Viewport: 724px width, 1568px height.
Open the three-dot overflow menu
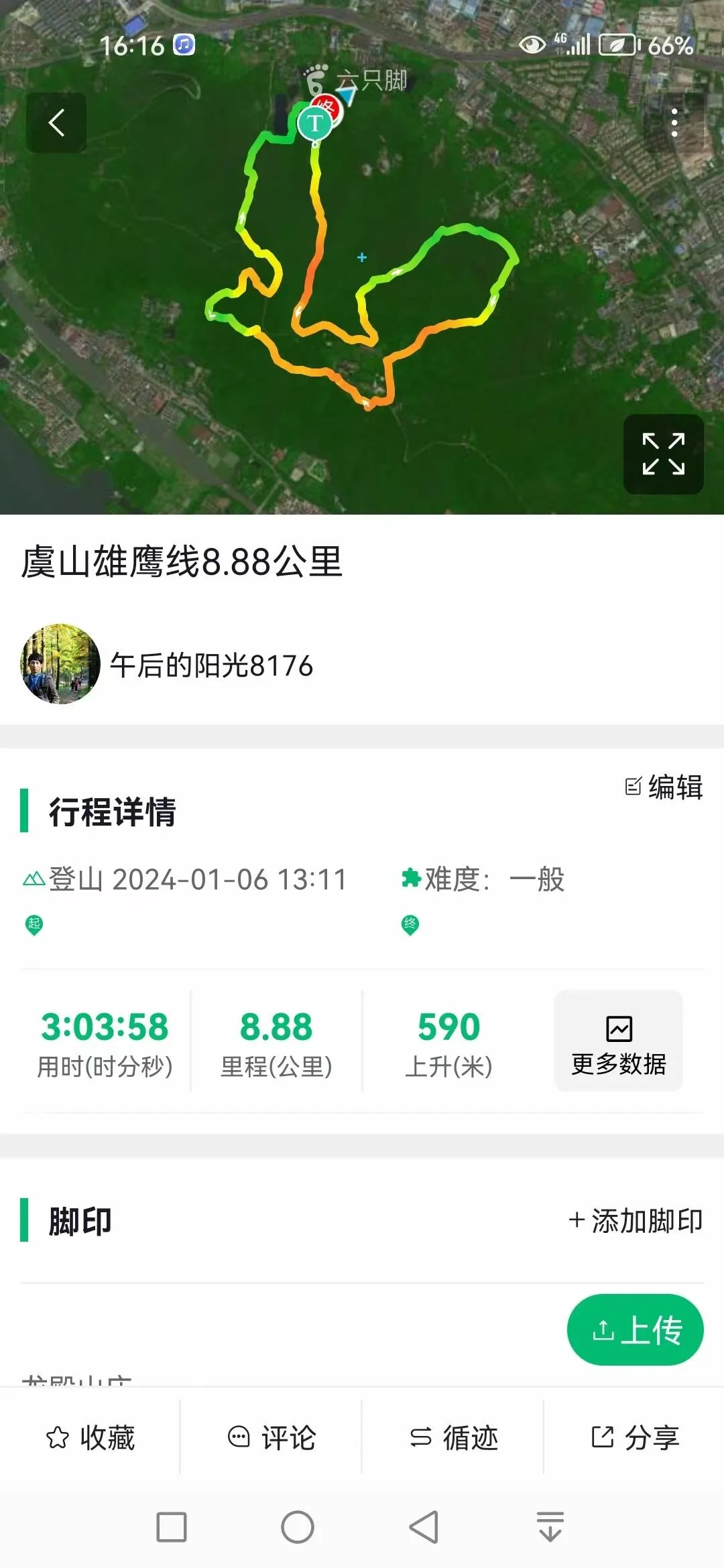[674, 123]
